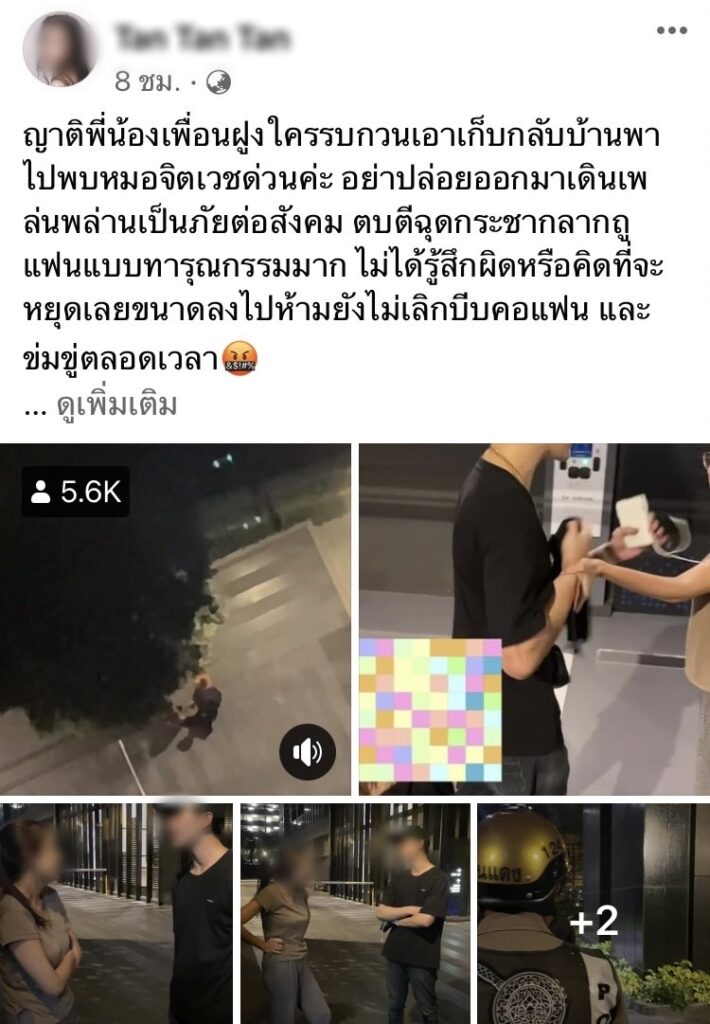This screenshot has height=1024, width=710.
Task: Open the post's three-dot options menu
Action: click(671, 31)
